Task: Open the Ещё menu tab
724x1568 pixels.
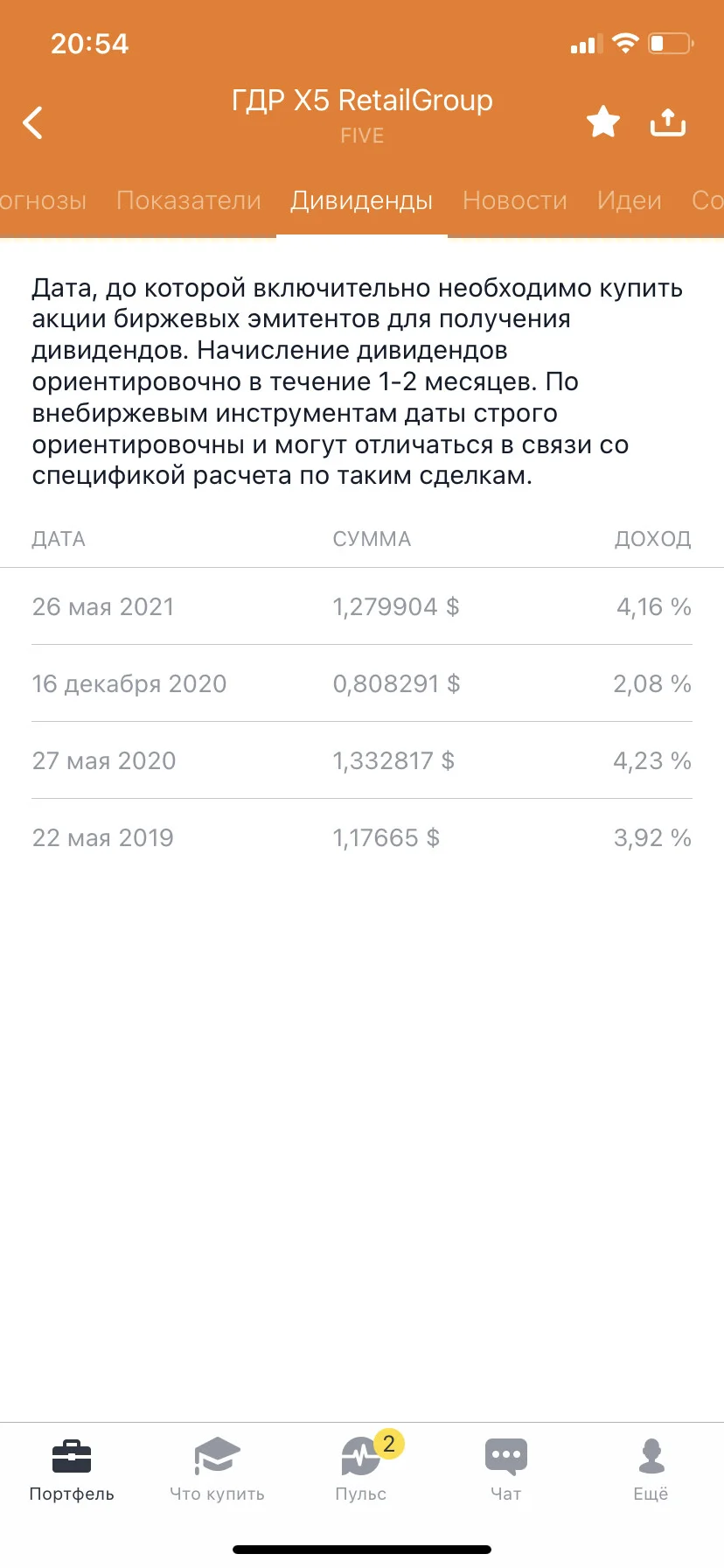Action: tap(651, 1471)
